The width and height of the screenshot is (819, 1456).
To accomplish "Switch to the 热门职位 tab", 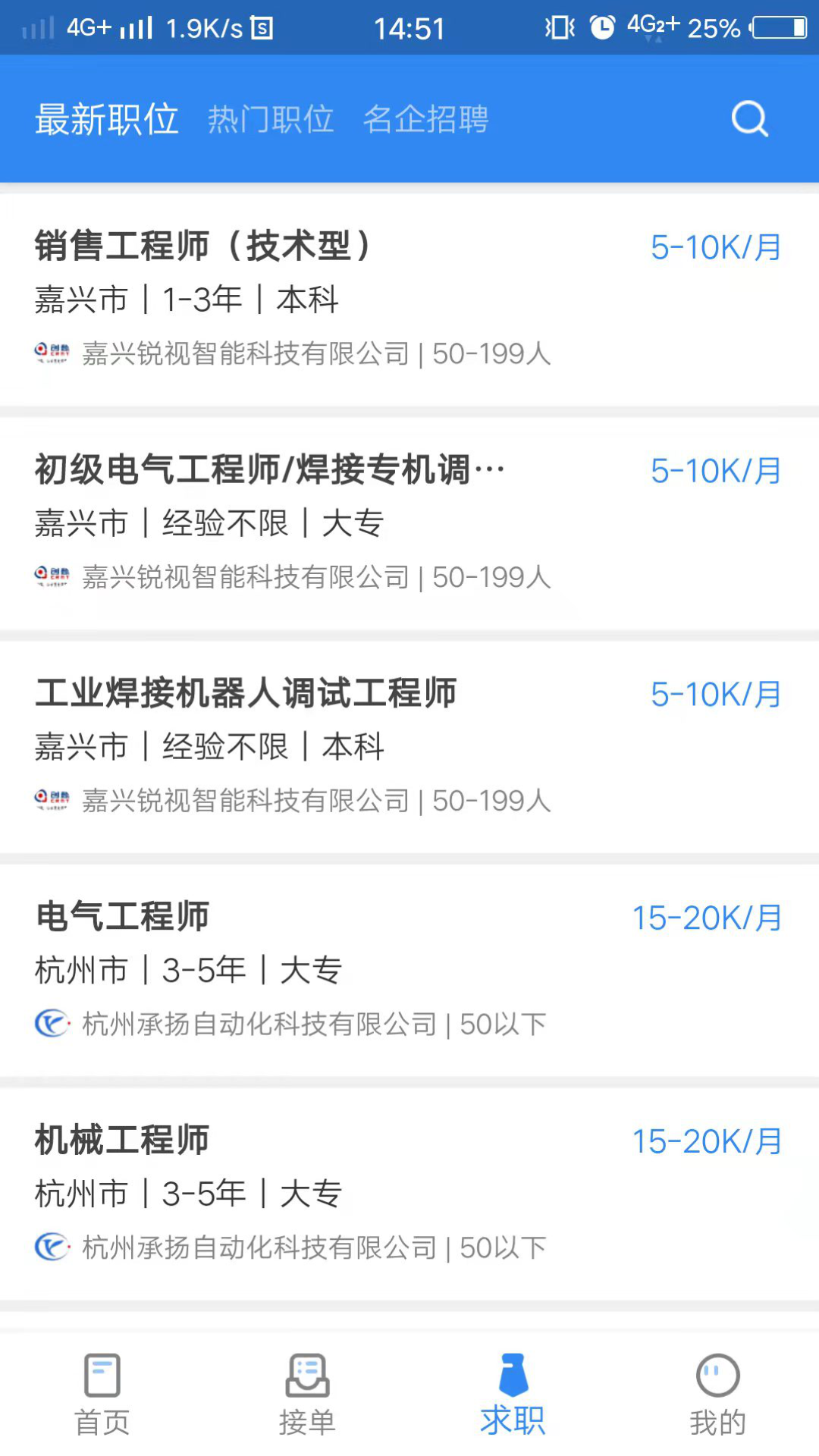I will tap(271, 120).
